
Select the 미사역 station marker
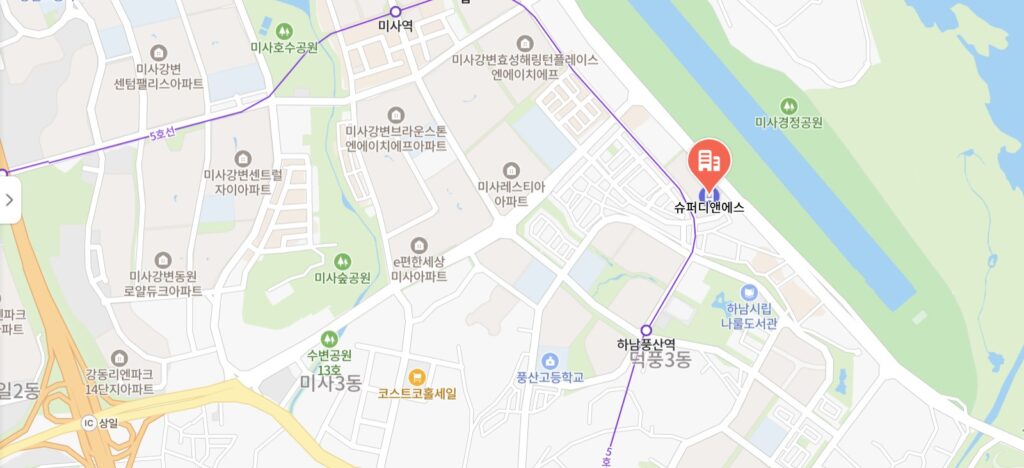click(x=395, y=11)
